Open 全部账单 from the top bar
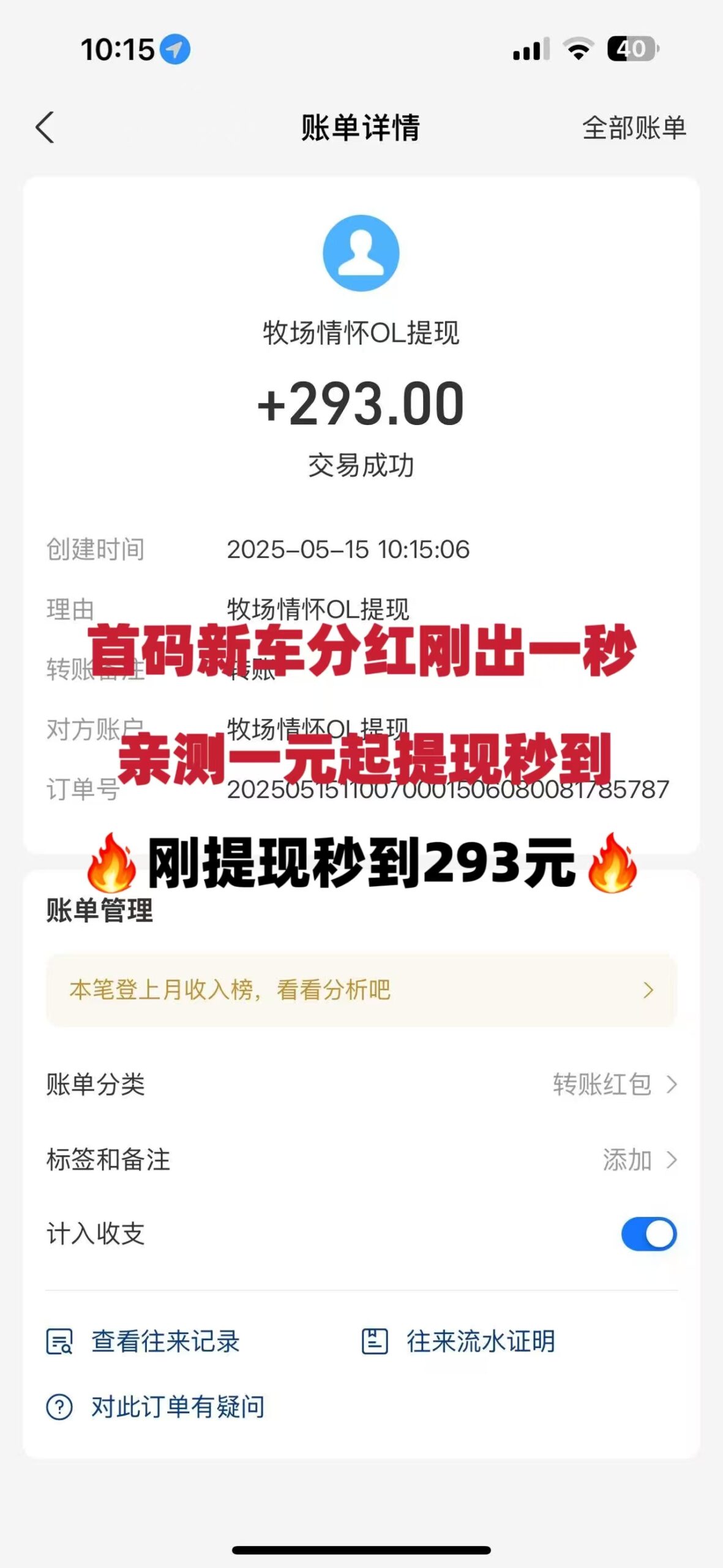This screenshot has width=723, height=1568. coord(635,127)
